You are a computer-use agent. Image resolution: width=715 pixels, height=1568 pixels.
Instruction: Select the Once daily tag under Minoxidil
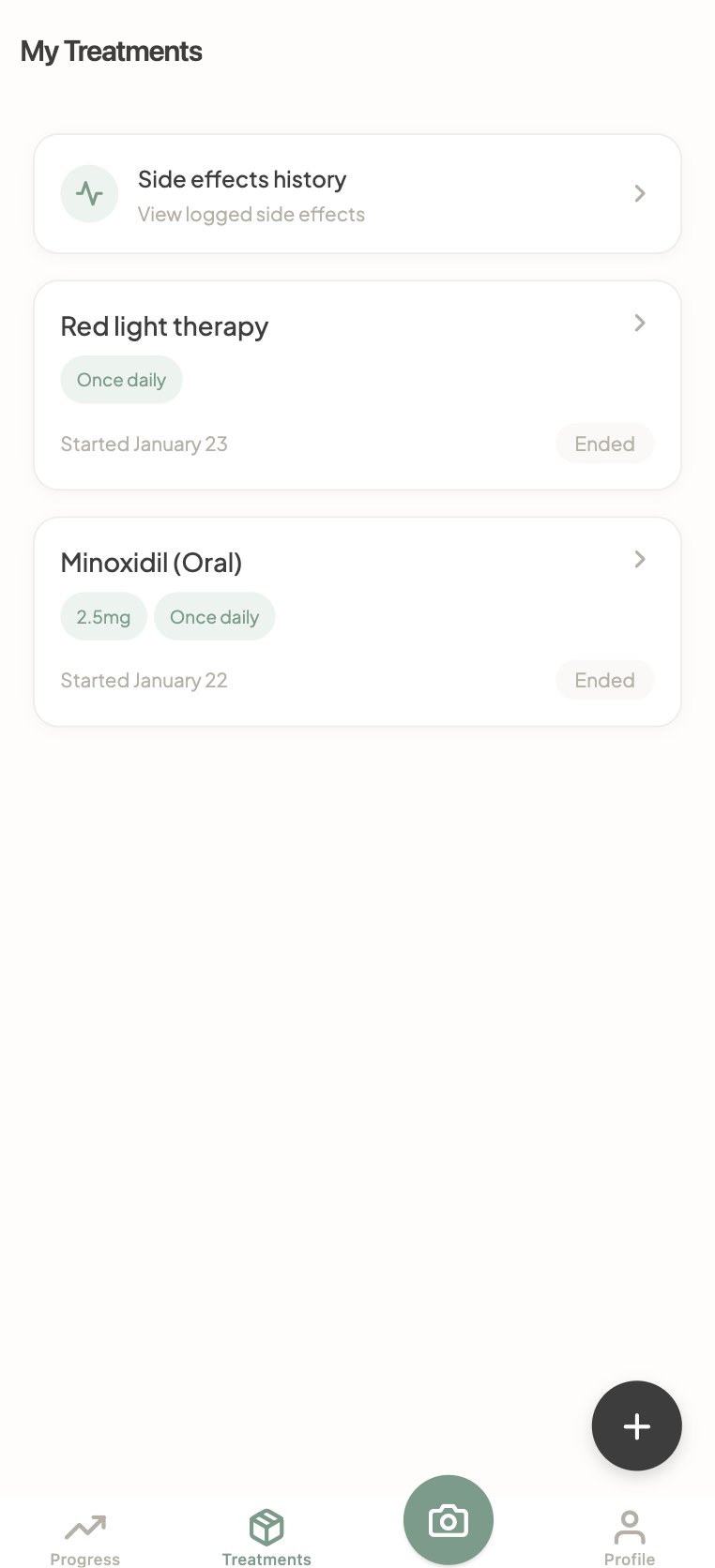point(215,616)
